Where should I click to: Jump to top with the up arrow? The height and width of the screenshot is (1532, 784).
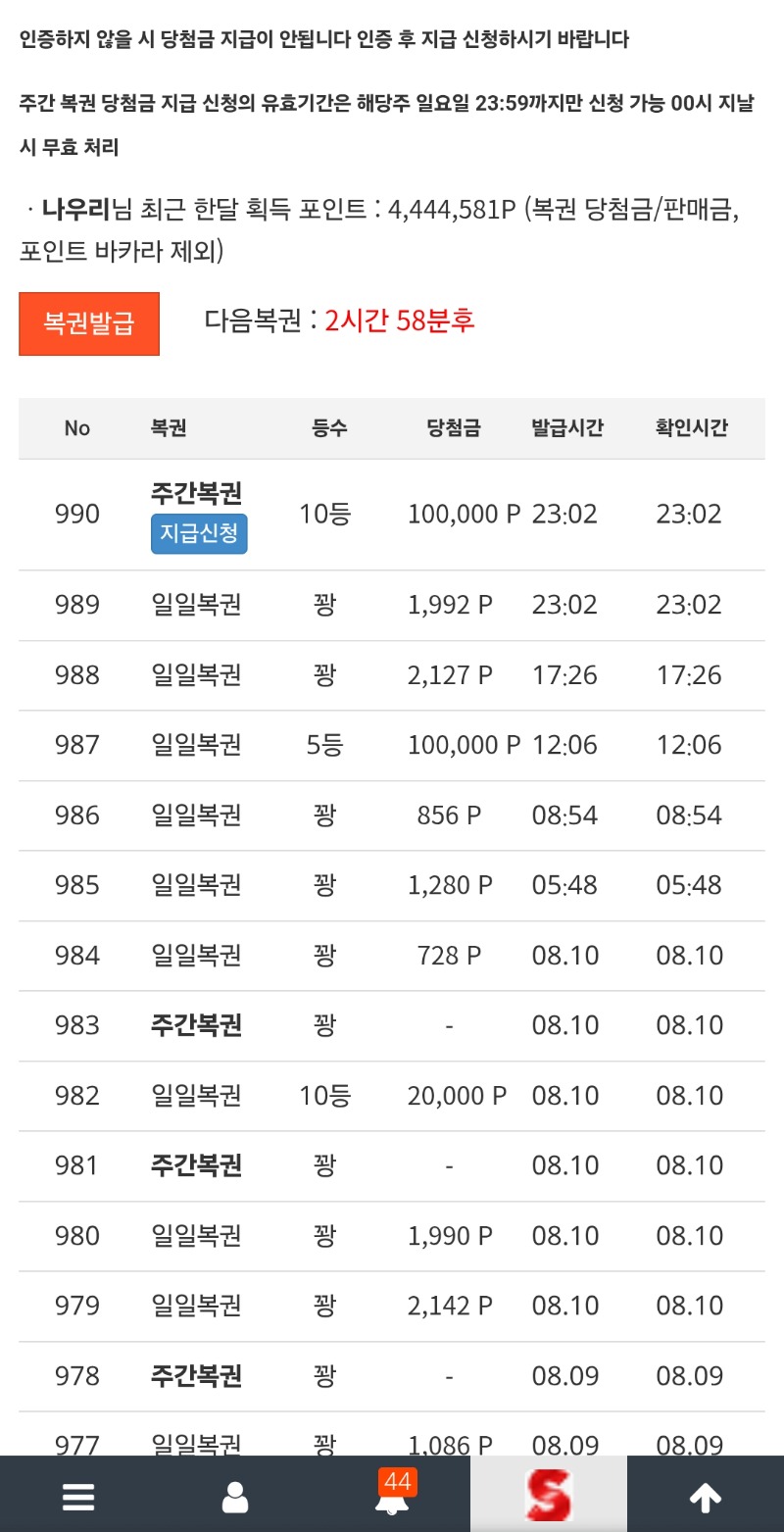pyautogui.click(x=706, y=1497)
